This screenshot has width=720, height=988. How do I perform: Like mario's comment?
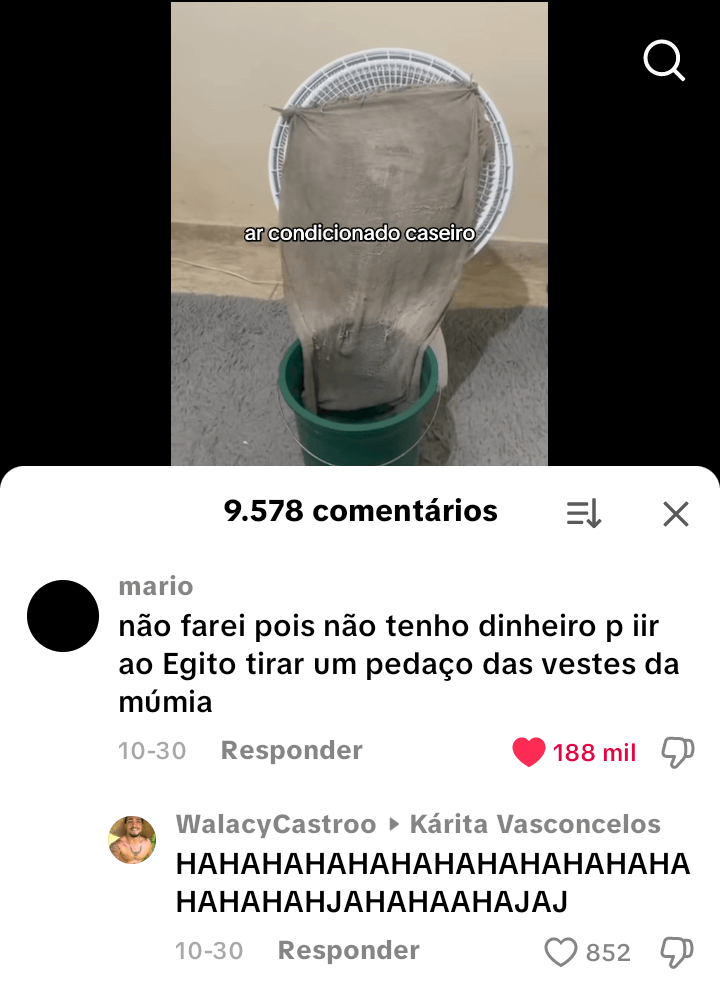tap(529, 752)
